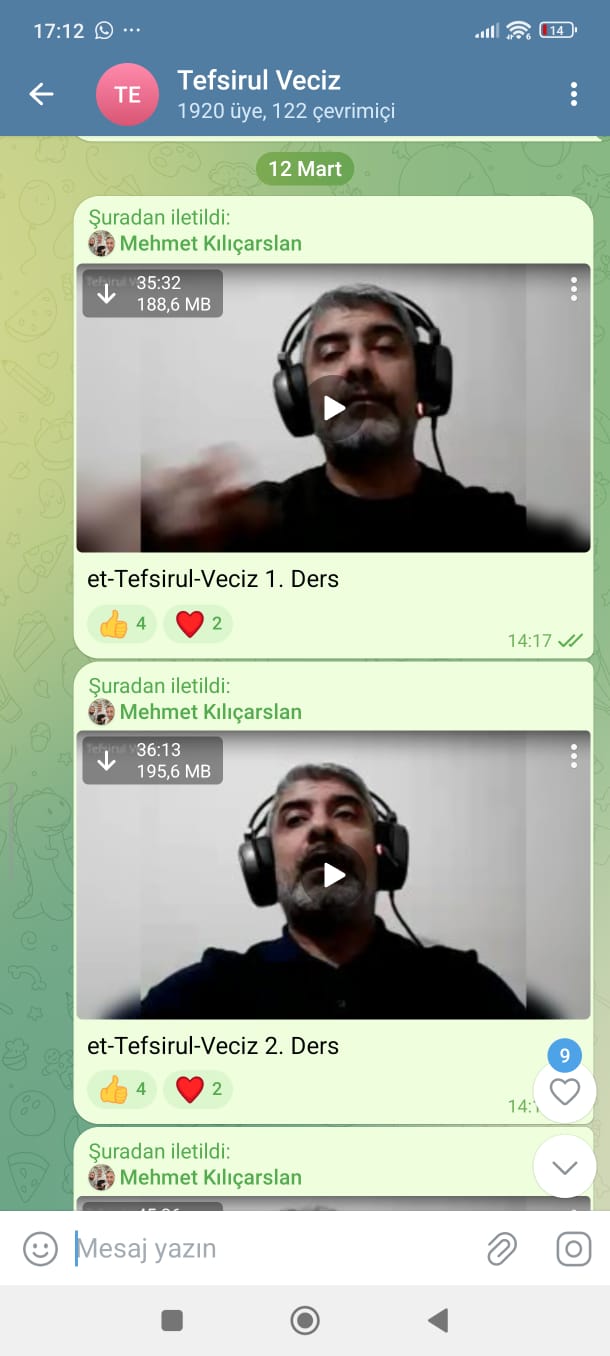This screenshot has width=610, height=1356.
Task: Open options menu on 2. Ders video
Action: pos(573,757)
